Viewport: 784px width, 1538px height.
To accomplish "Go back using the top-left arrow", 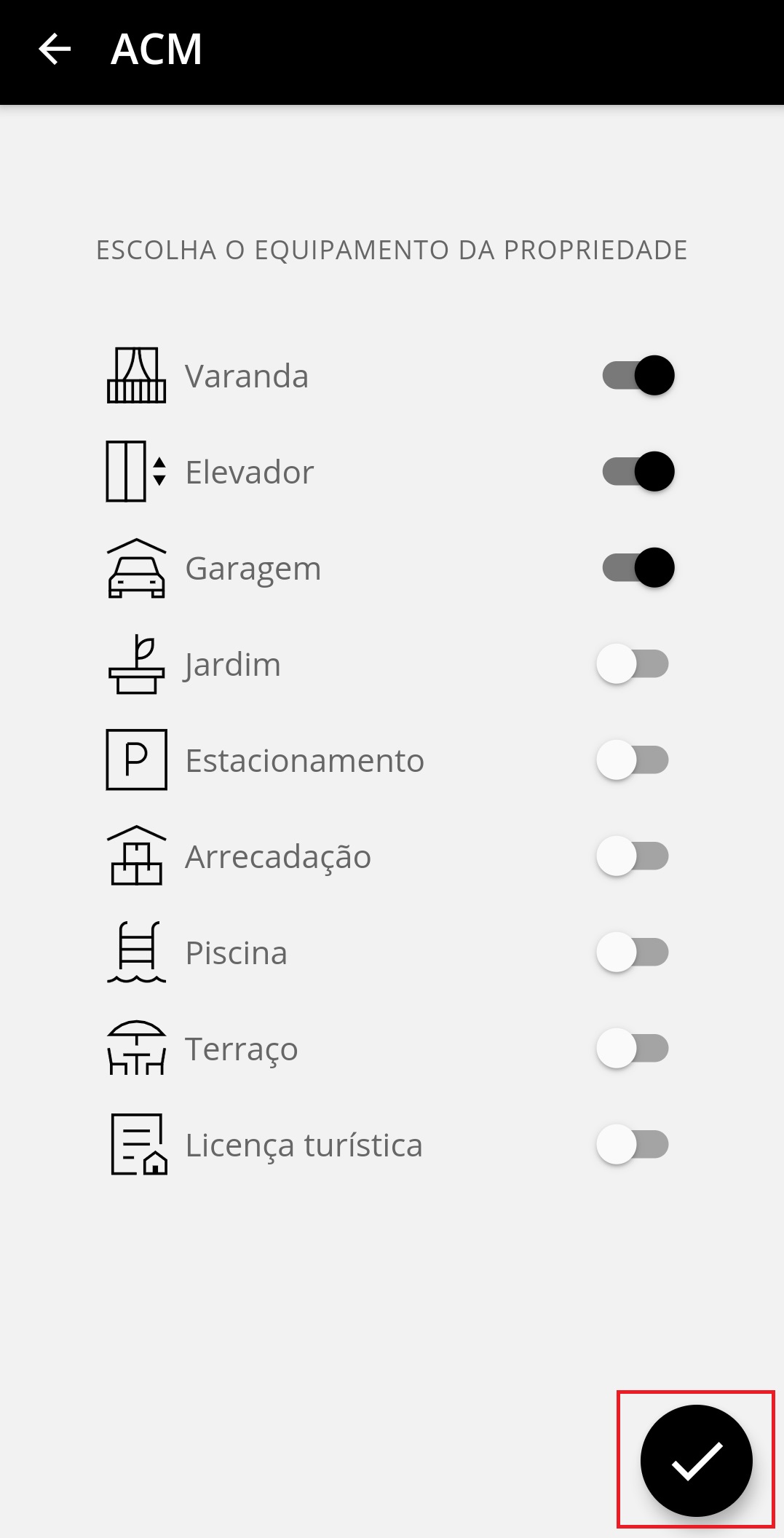I will (x=55, y=50).
